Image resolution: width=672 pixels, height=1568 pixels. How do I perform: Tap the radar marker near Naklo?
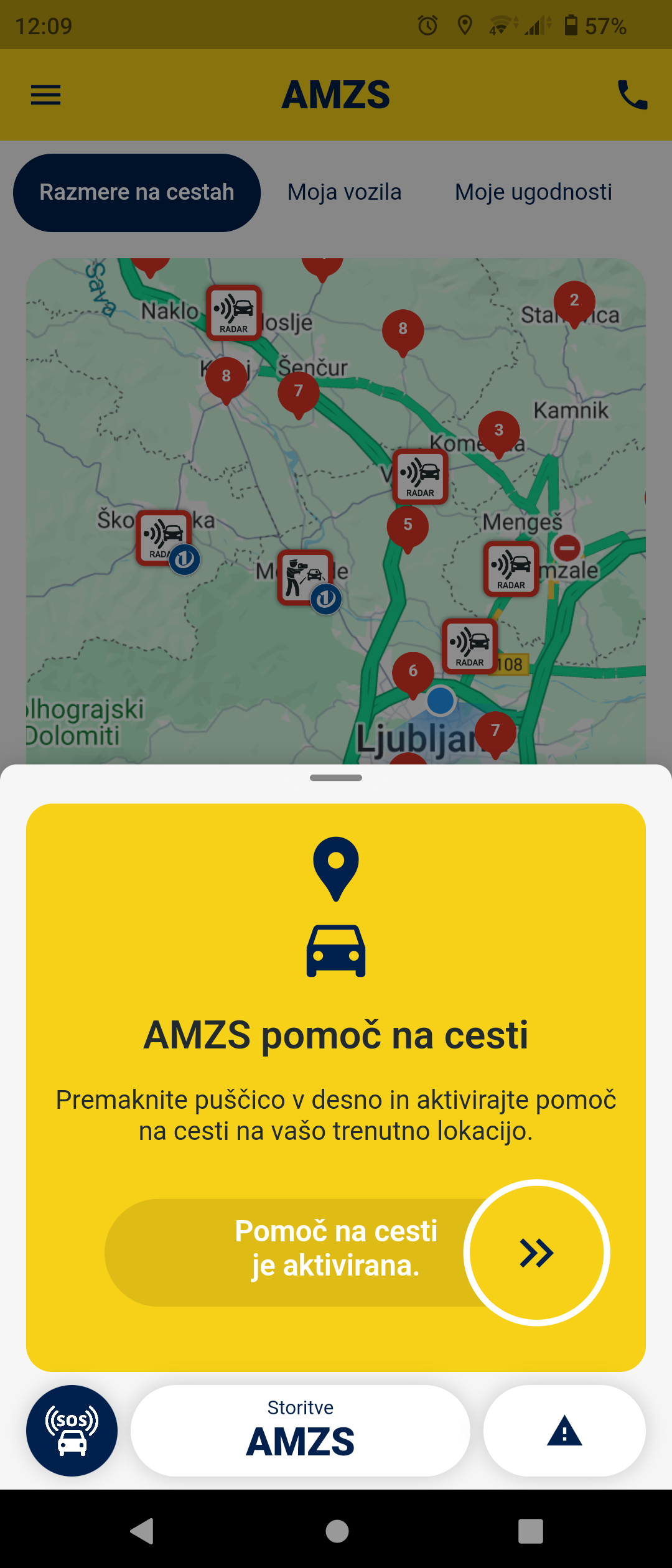tap(234, 312)
